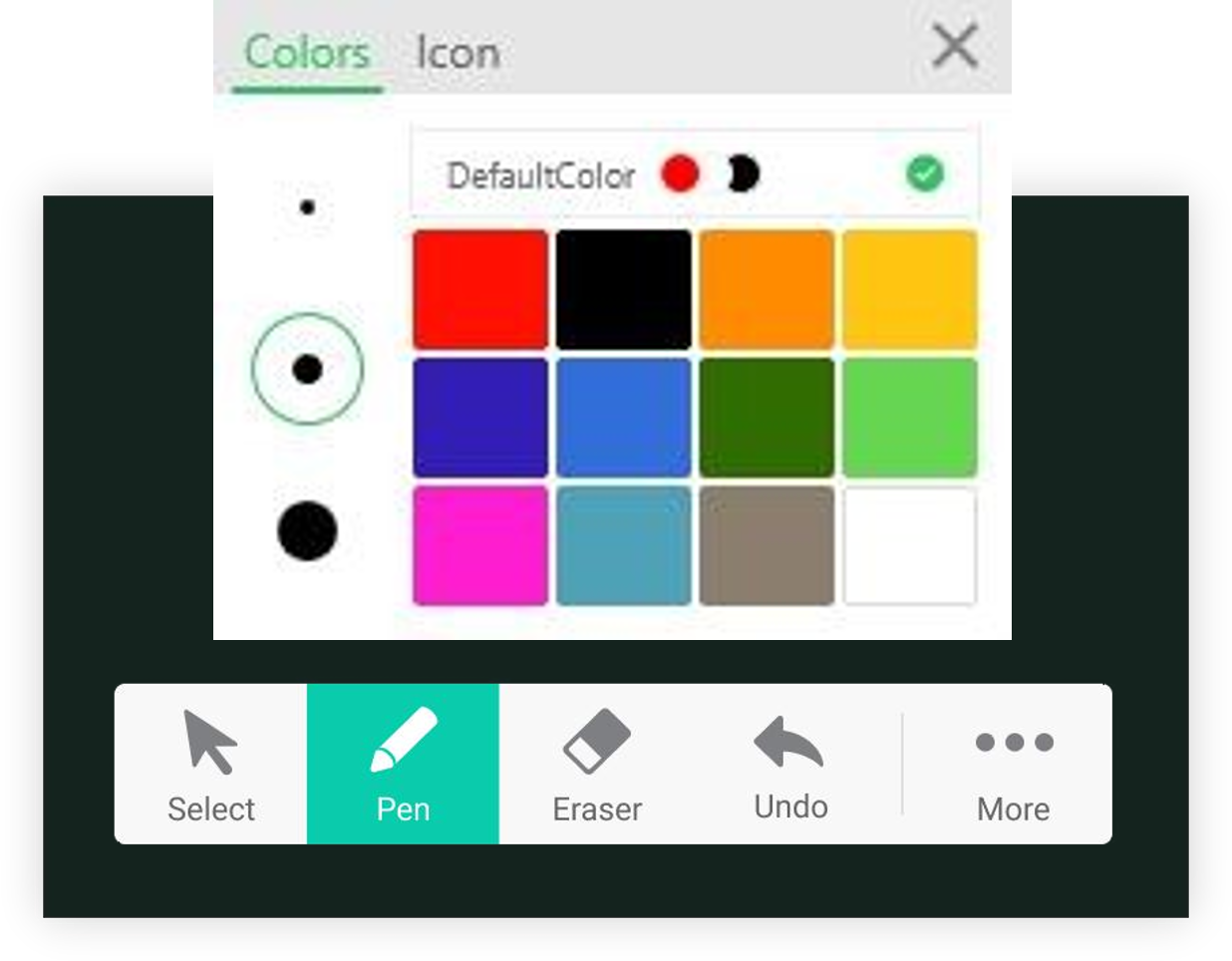Viewport: 1232px width, 961px height.
Task: Pick the black color swatch
Action: click(623, 289)
